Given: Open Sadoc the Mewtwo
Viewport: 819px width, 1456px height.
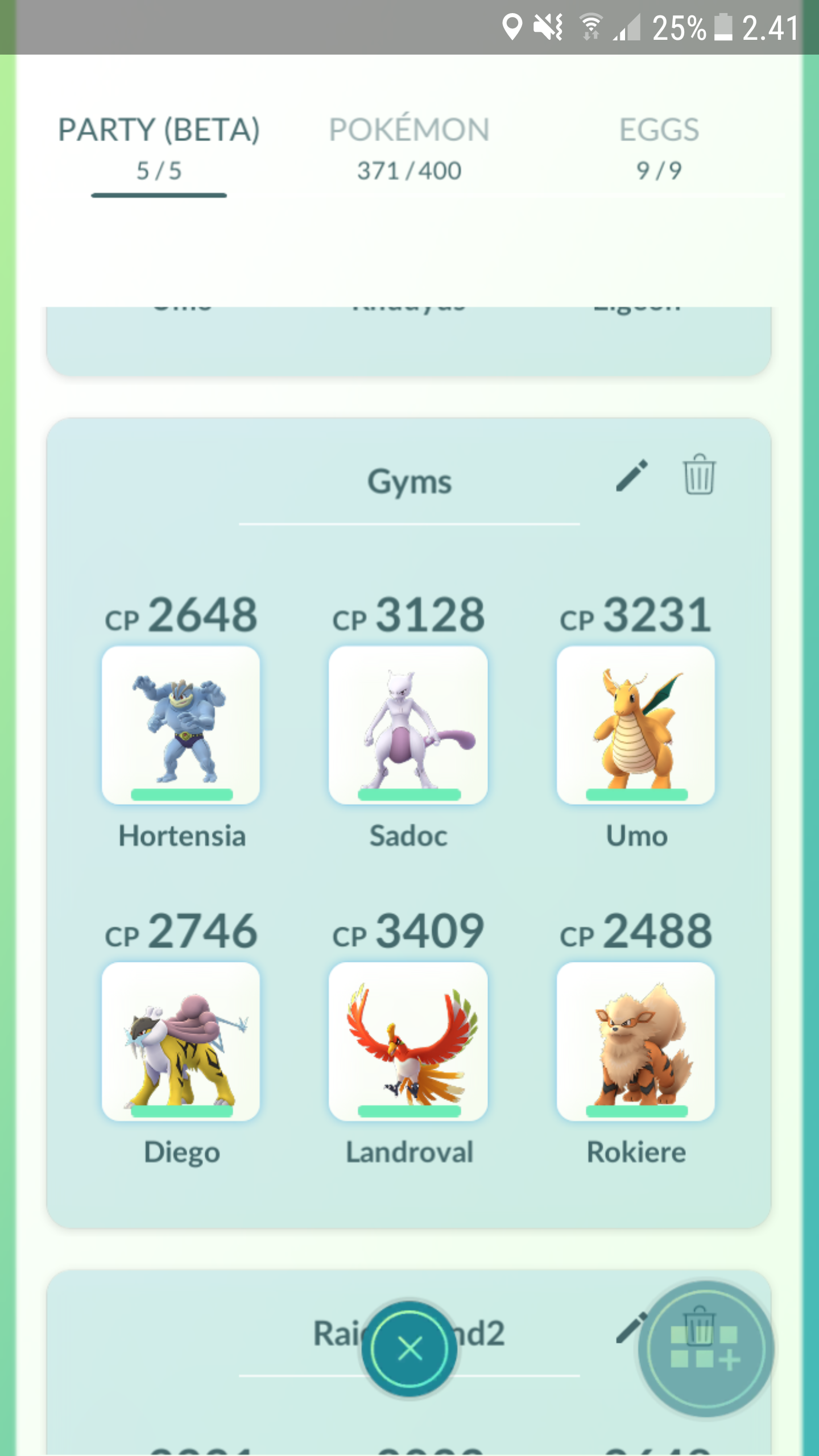Looking at the screenshot, I should click(x=408, y=725).
